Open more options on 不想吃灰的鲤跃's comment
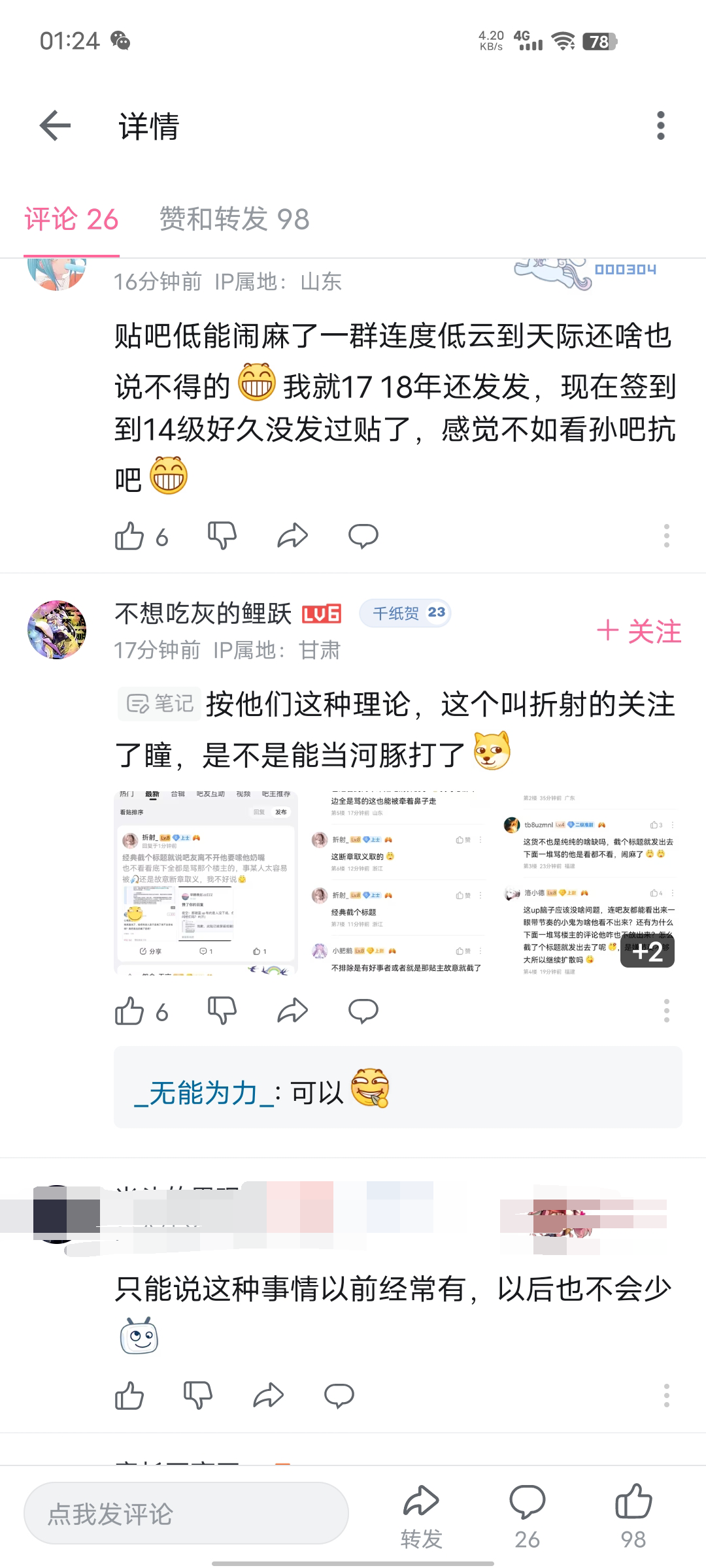 point(666,1011)
